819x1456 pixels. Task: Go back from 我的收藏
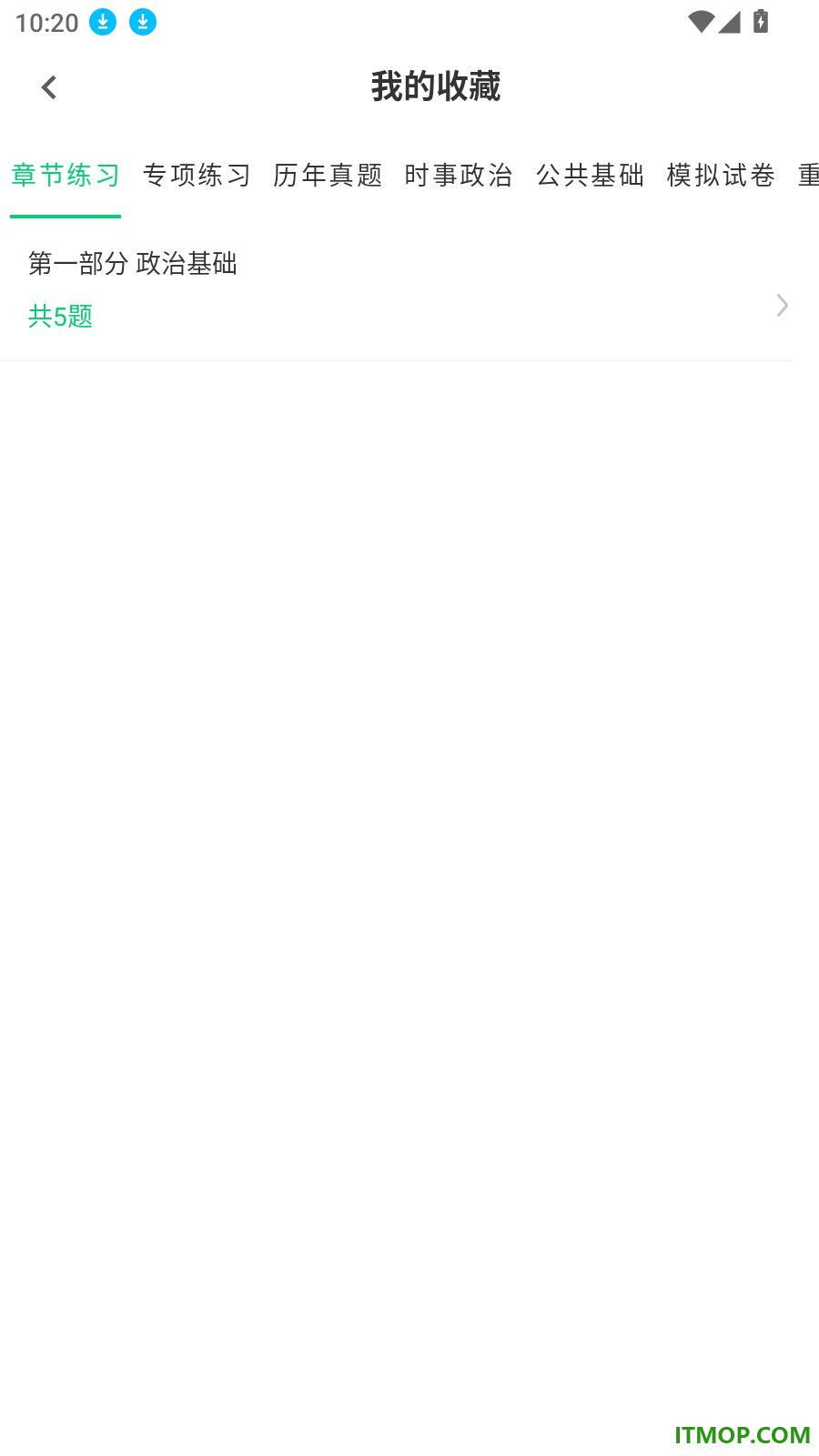pyautogui.click(x=49, y=87)
